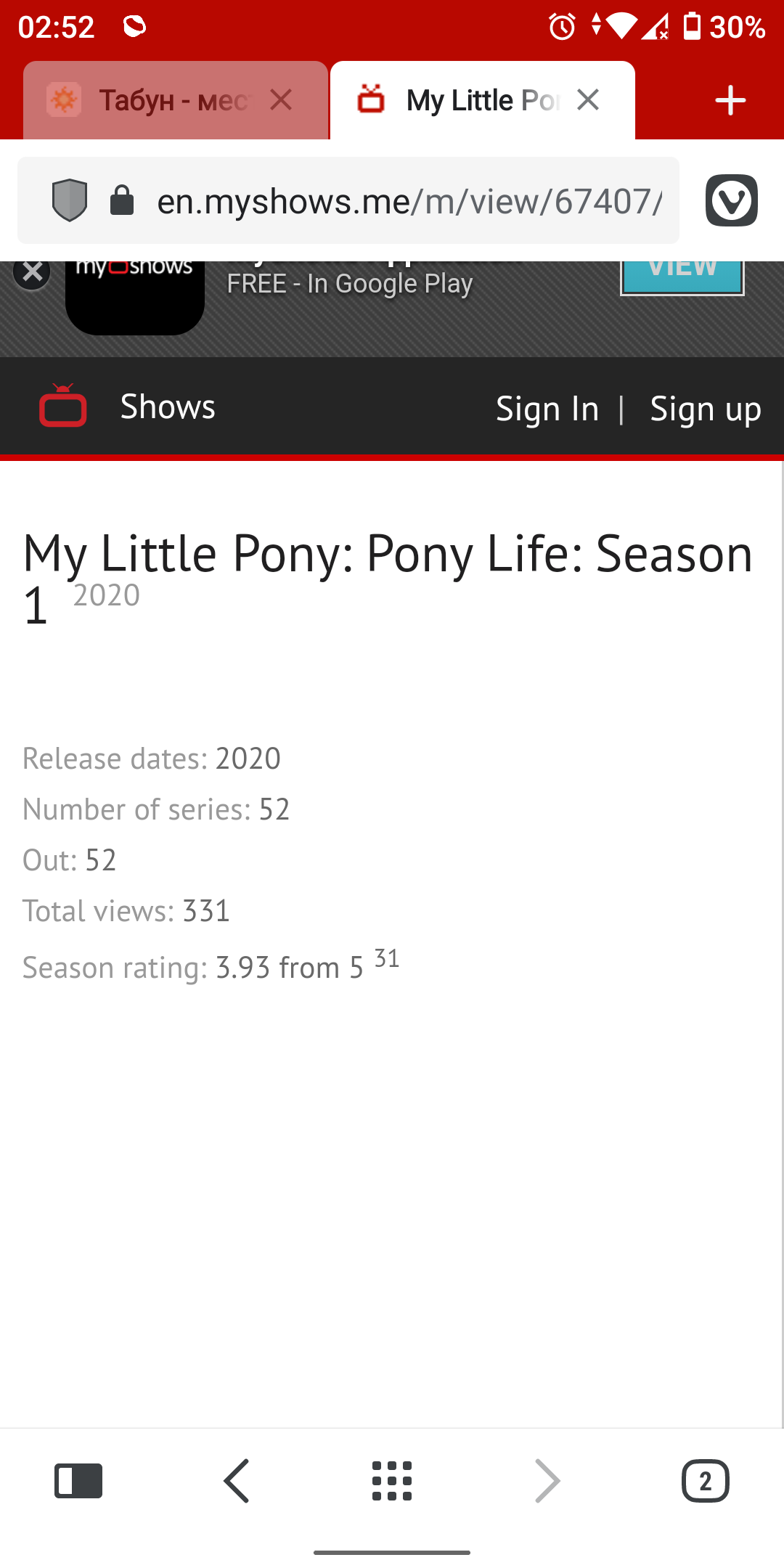Tap the Sign In link

(x=547, y=409)
